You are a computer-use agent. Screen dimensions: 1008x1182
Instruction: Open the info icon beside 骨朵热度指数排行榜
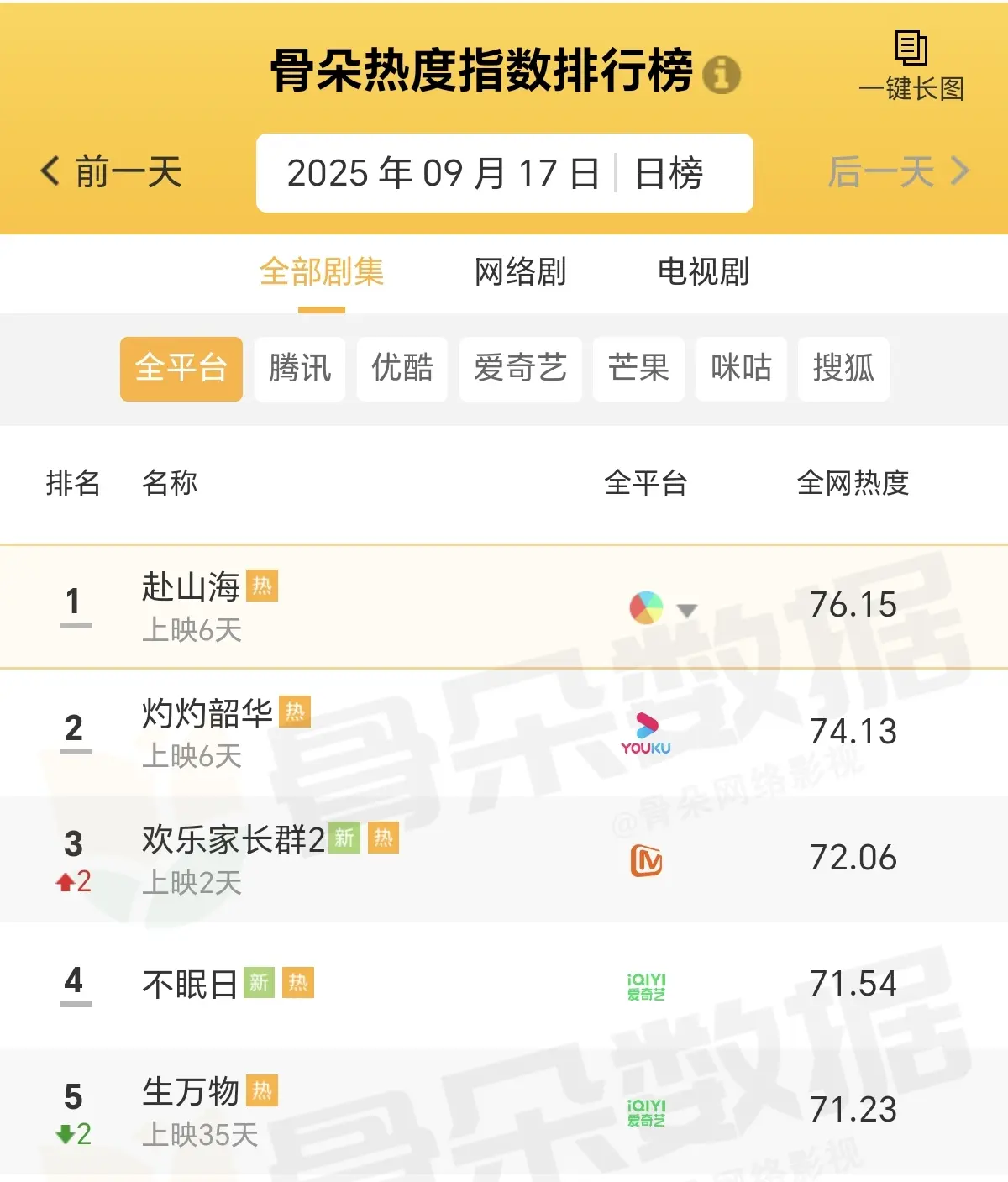(x=721, y=75)
